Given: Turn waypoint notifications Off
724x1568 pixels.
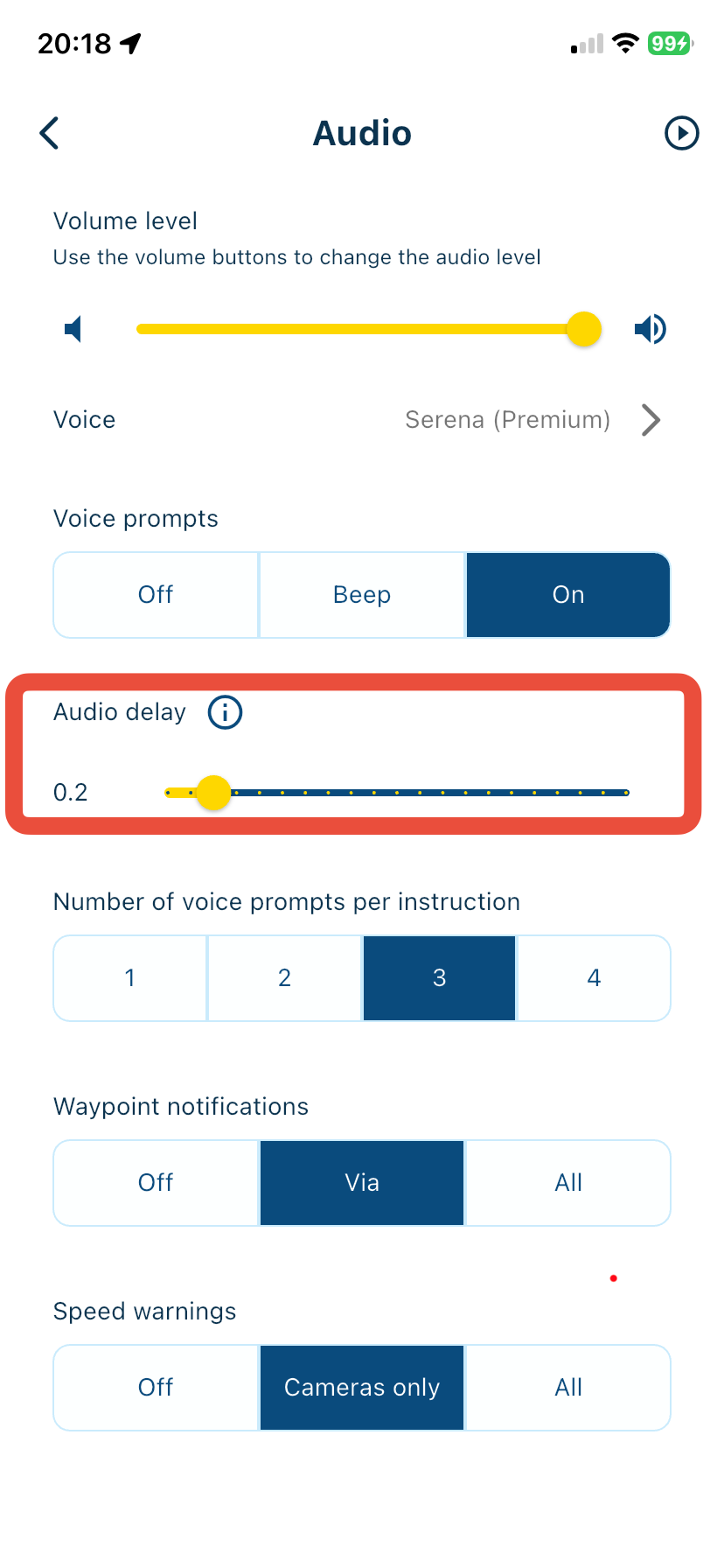Looking at the screenshot, I should click(x=156, y=1183).
